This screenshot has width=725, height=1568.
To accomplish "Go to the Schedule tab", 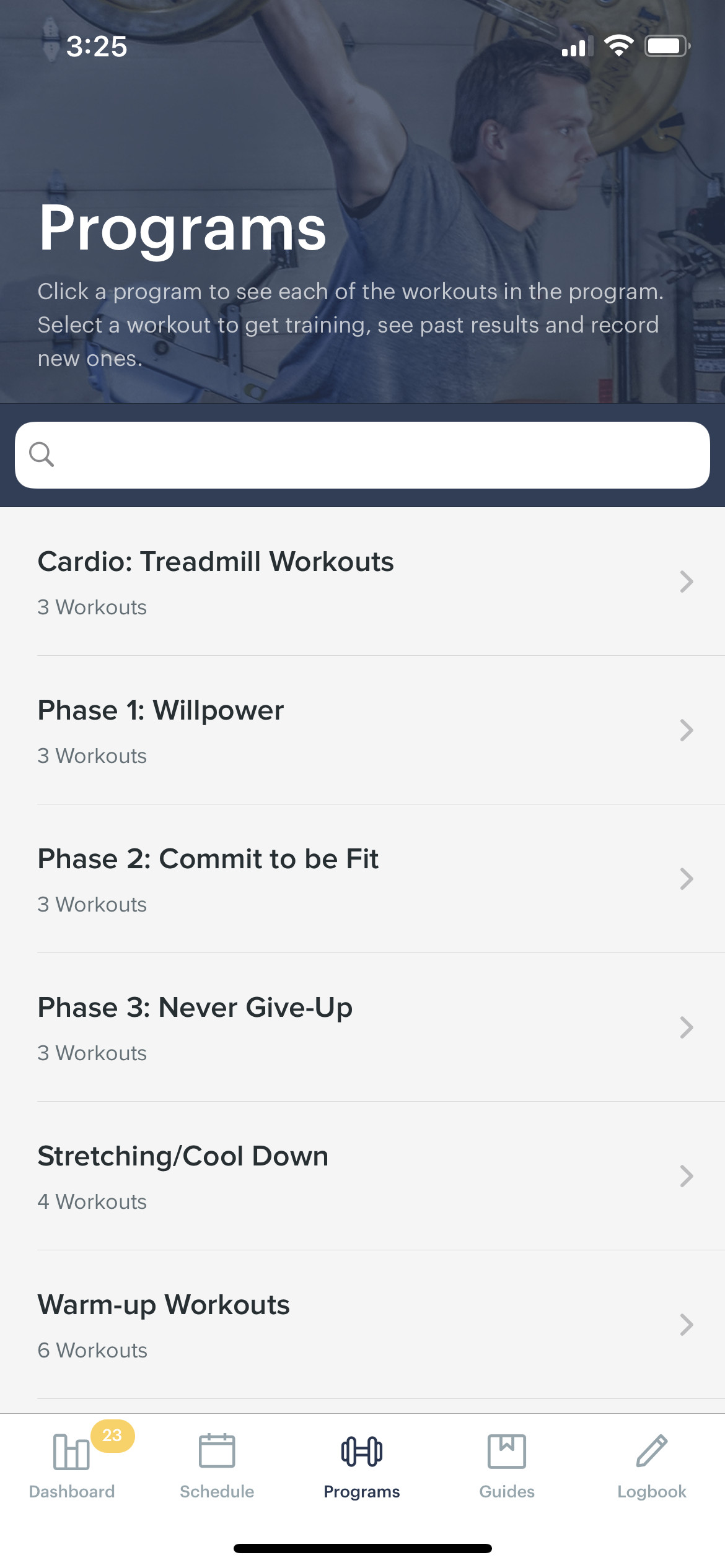I will pyautogui.click(x=217, y=1465).
